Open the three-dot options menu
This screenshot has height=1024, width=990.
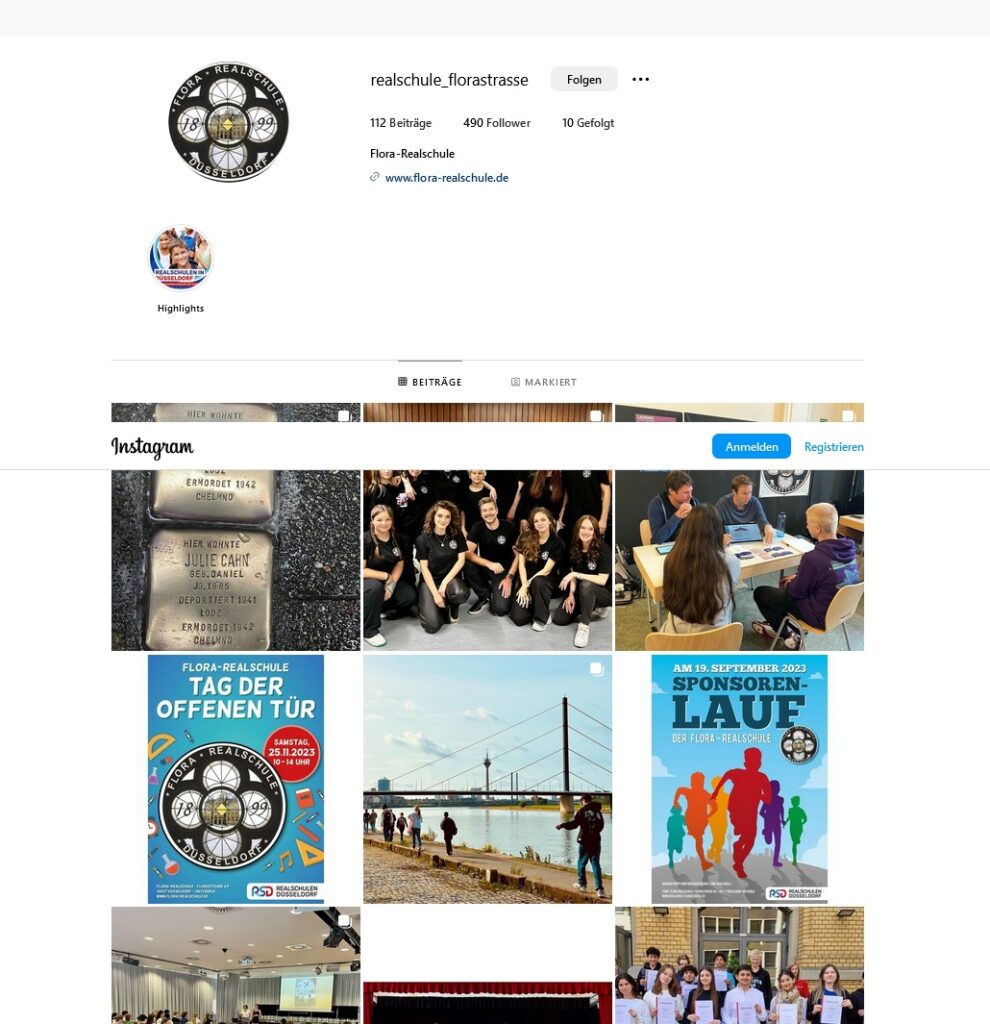click(x=641, y=80)
